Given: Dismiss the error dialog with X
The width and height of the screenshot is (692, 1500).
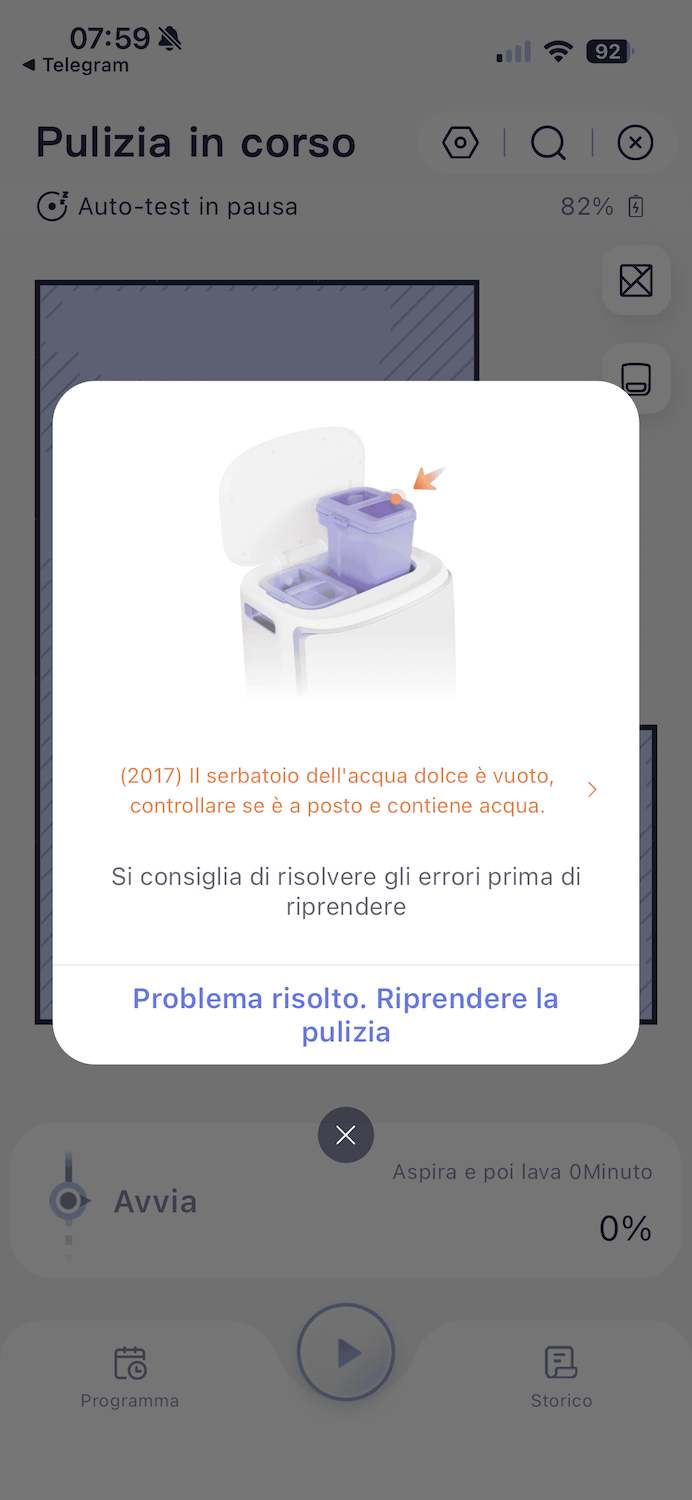Looking at the screenshot, I should [x=346, y=1134].
